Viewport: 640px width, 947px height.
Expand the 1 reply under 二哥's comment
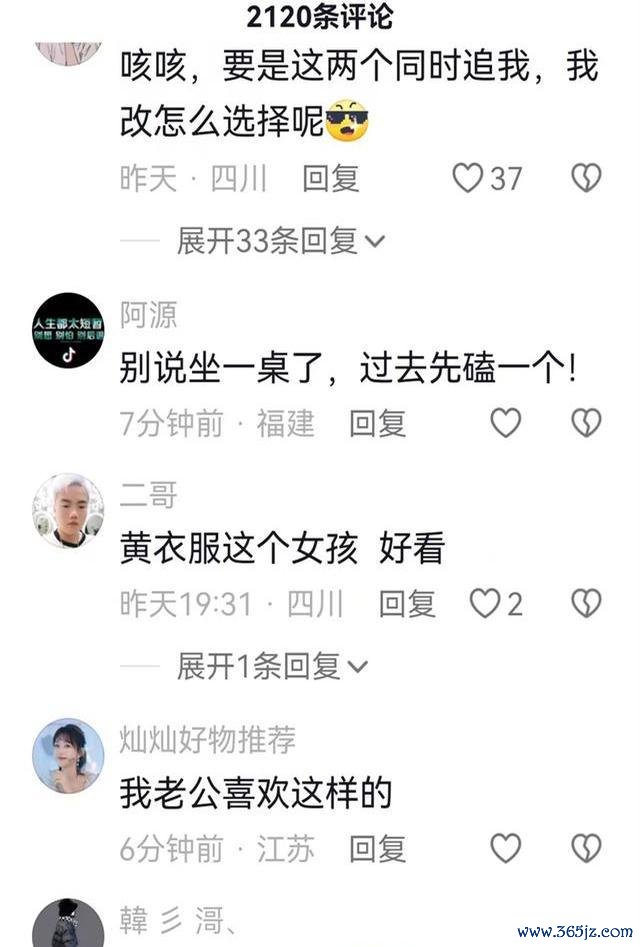tap(271, 666)
